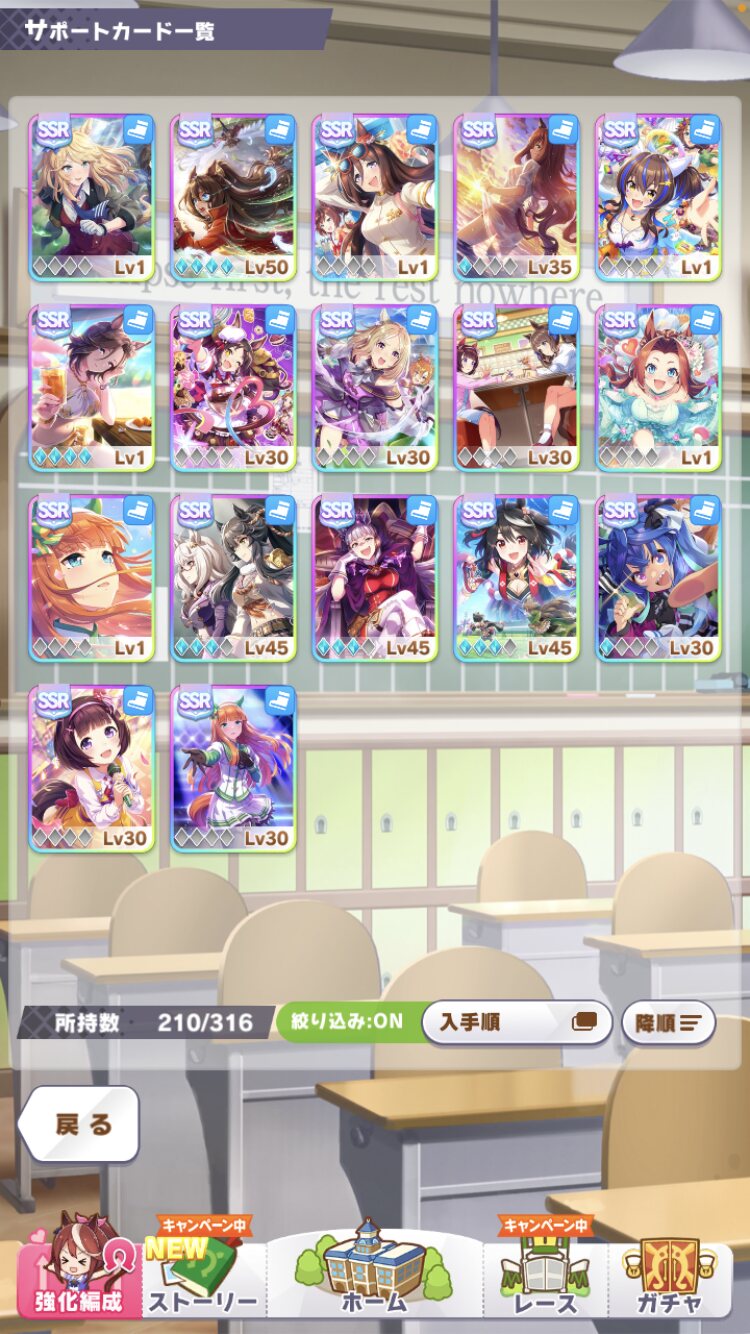Select the Lv45 card with purple-haired girl on throne
The height and width of the screenshot is (1334, 750).
[x=375, y=578]
